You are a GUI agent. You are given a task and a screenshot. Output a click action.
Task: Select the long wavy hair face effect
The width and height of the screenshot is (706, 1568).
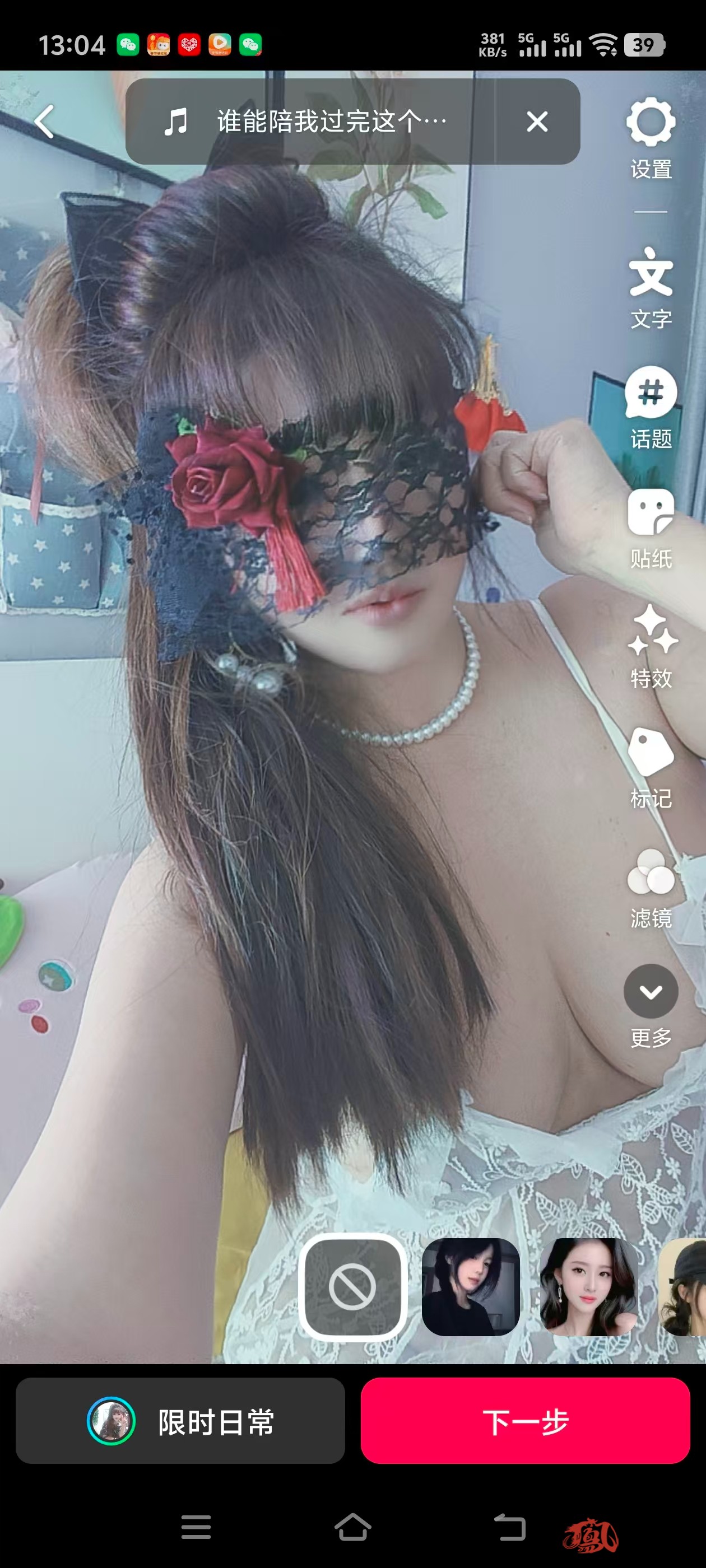pyautogui.click(x=588, y=1287)
